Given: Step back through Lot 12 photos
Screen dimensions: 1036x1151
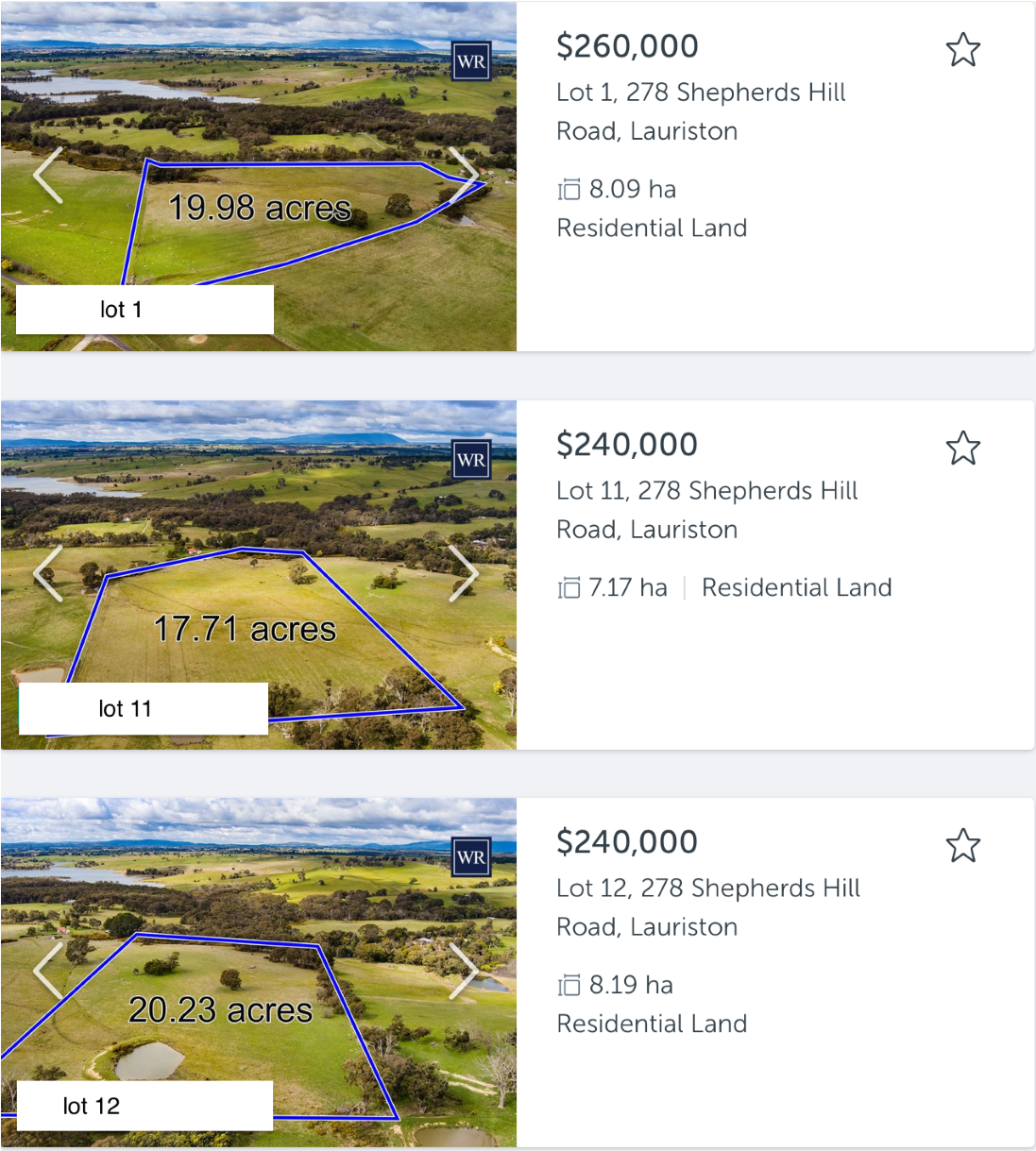Looking at the screenshot, I should tap(49, 971).
